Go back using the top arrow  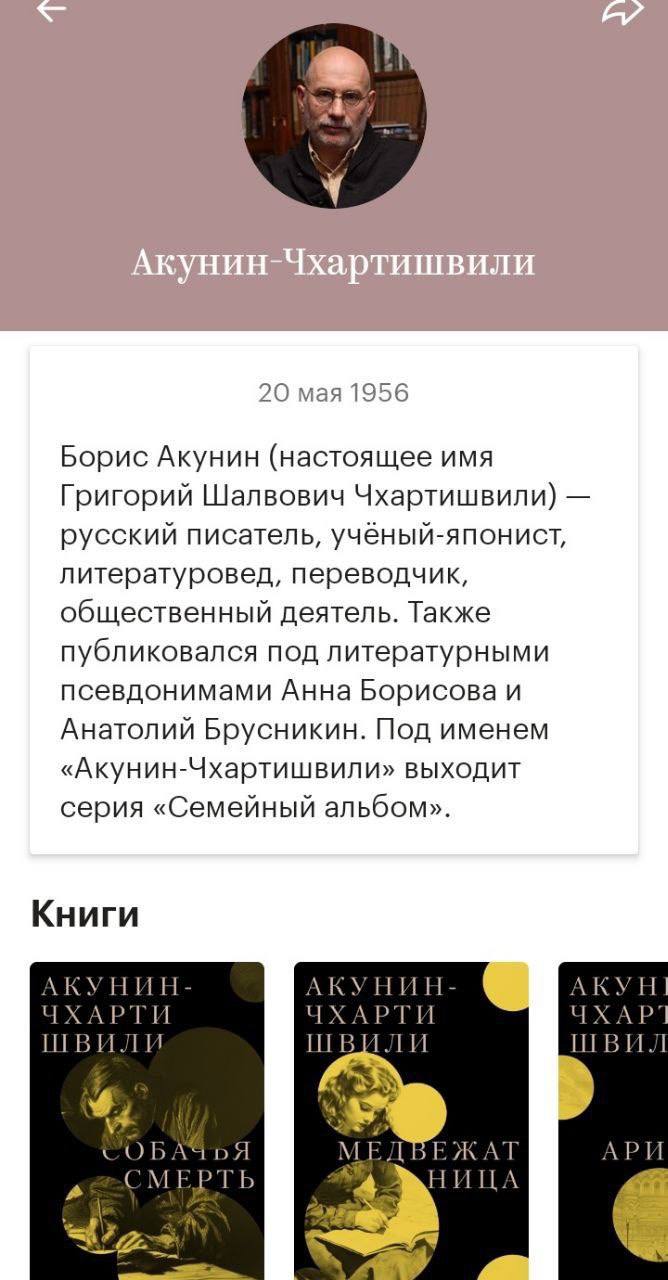coord(50,10)
